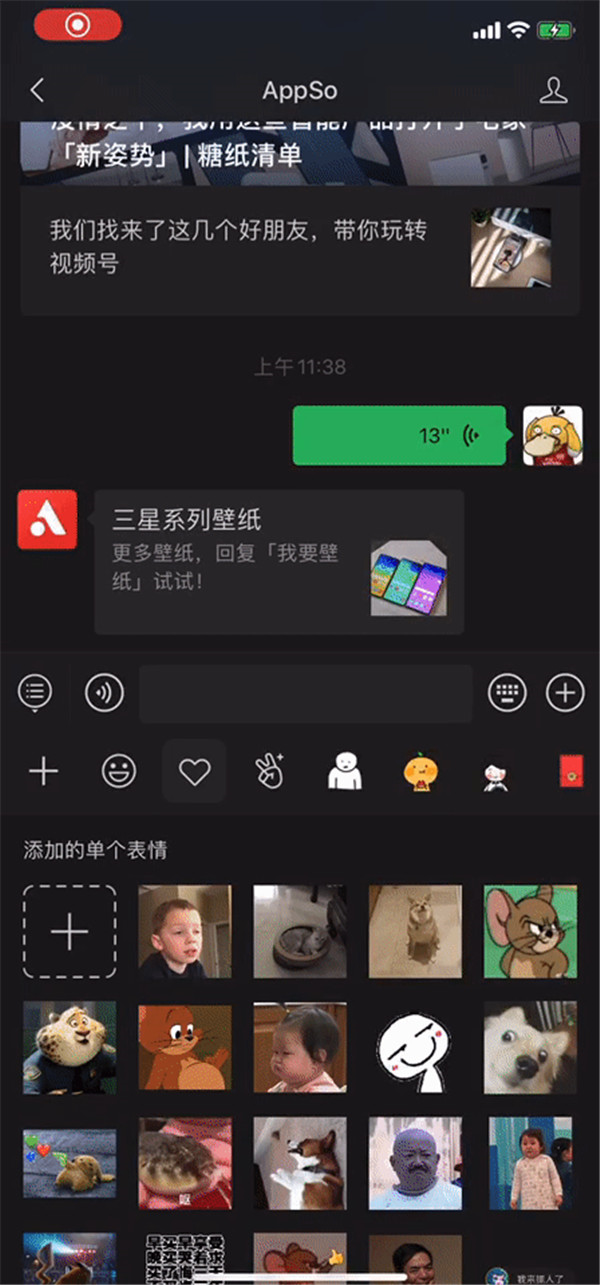Open the 我们找来了这几个好朋友 article
The width and height of the screenshot is (600, 1285).
point(300,247)
